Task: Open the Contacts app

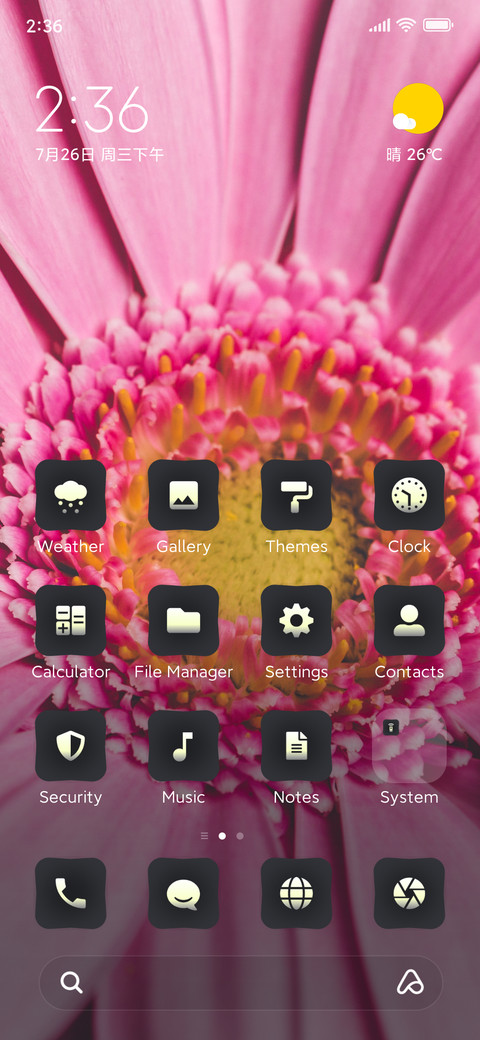Action: tap(409, 620)
